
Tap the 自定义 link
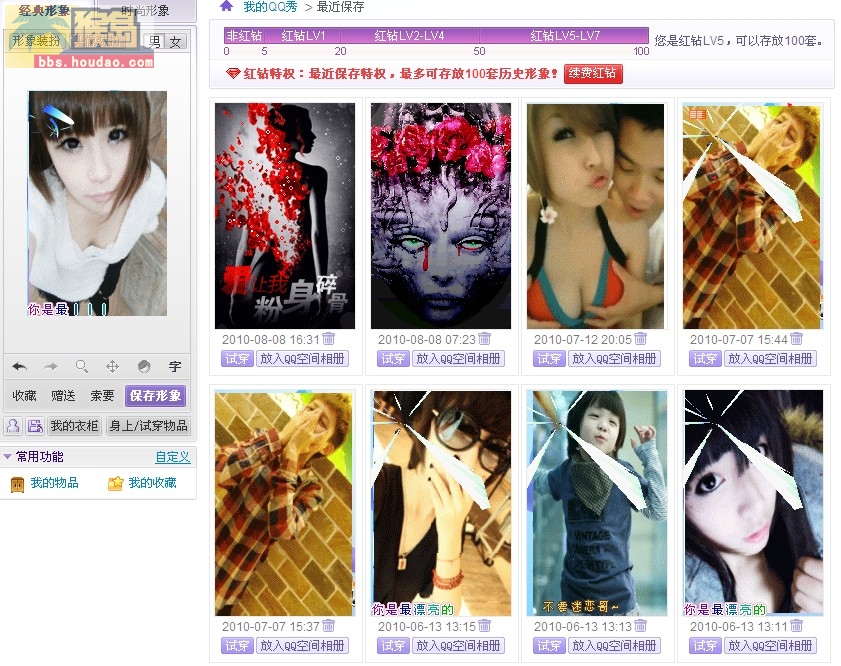pyautogui.click(x=172, y=457)
